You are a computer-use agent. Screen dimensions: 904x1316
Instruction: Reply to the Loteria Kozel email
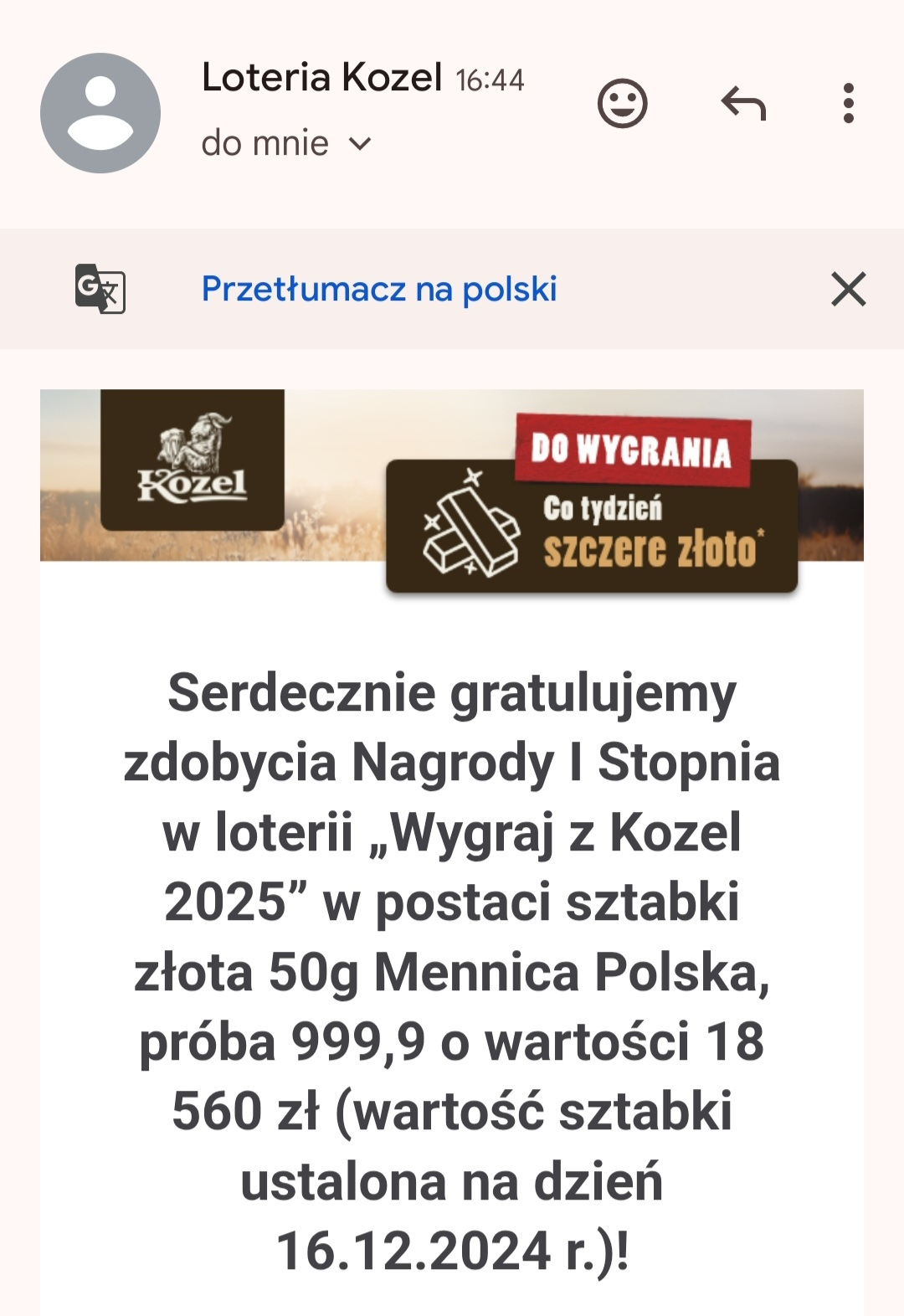[743, 104]
